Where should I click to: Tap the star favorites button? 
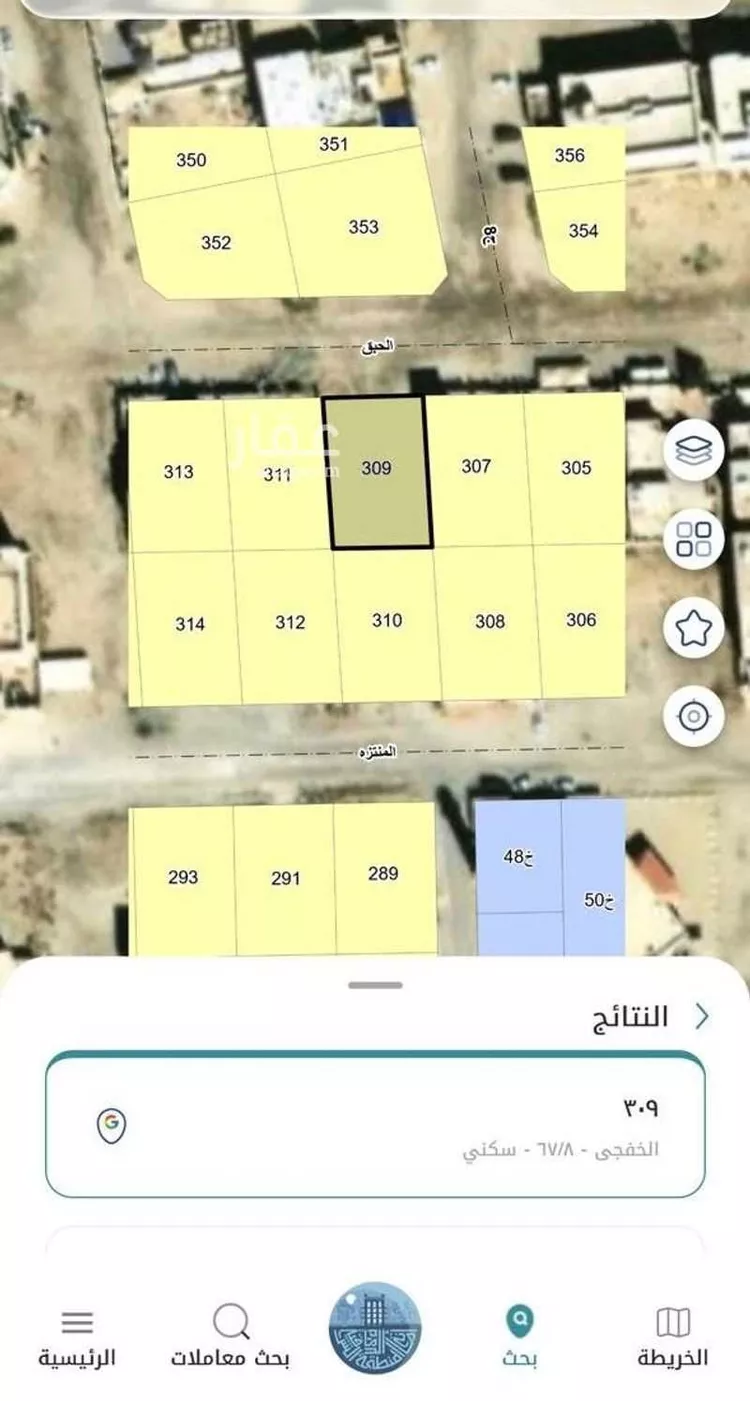[x=694, y=628]
